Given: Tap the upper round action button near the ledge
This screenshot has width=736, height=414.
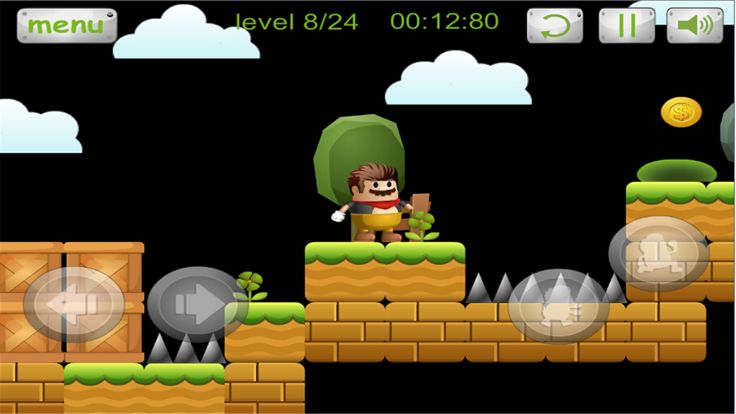Looking at the screenshot, I should click(x=658, y=253).
